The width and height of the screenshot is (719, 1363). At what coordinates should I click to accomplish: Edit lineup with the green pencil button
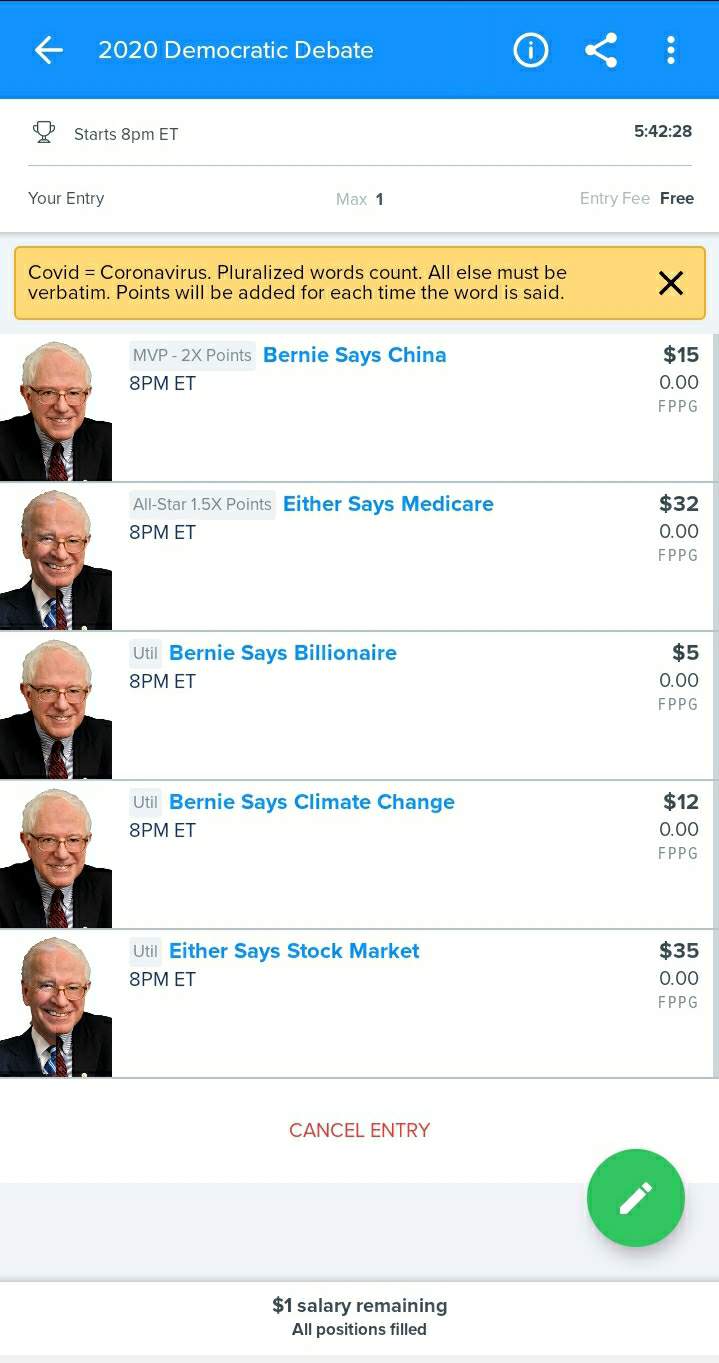point(635,1198)
